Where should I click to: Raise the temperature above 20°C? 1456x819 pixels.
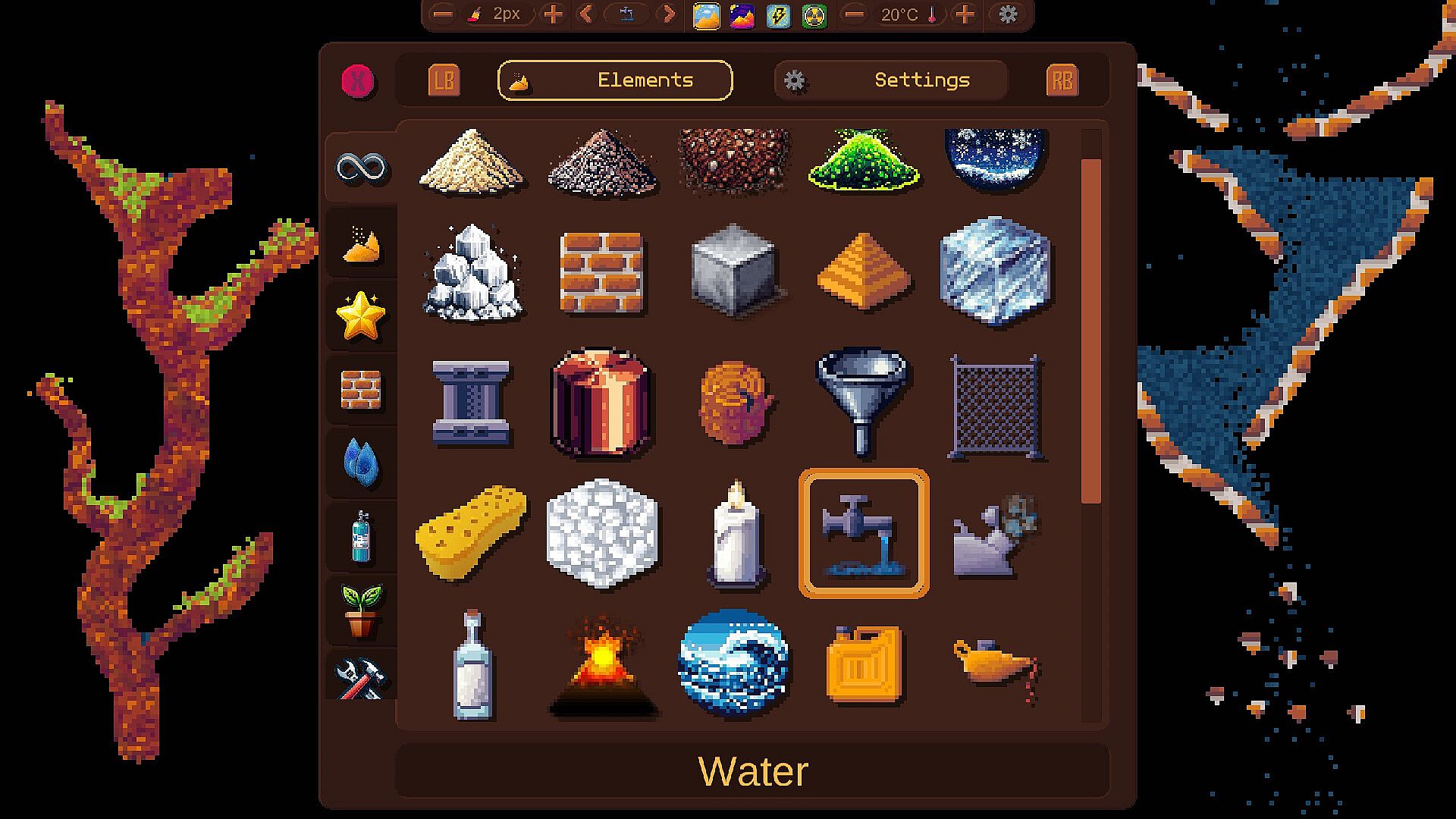965,14
